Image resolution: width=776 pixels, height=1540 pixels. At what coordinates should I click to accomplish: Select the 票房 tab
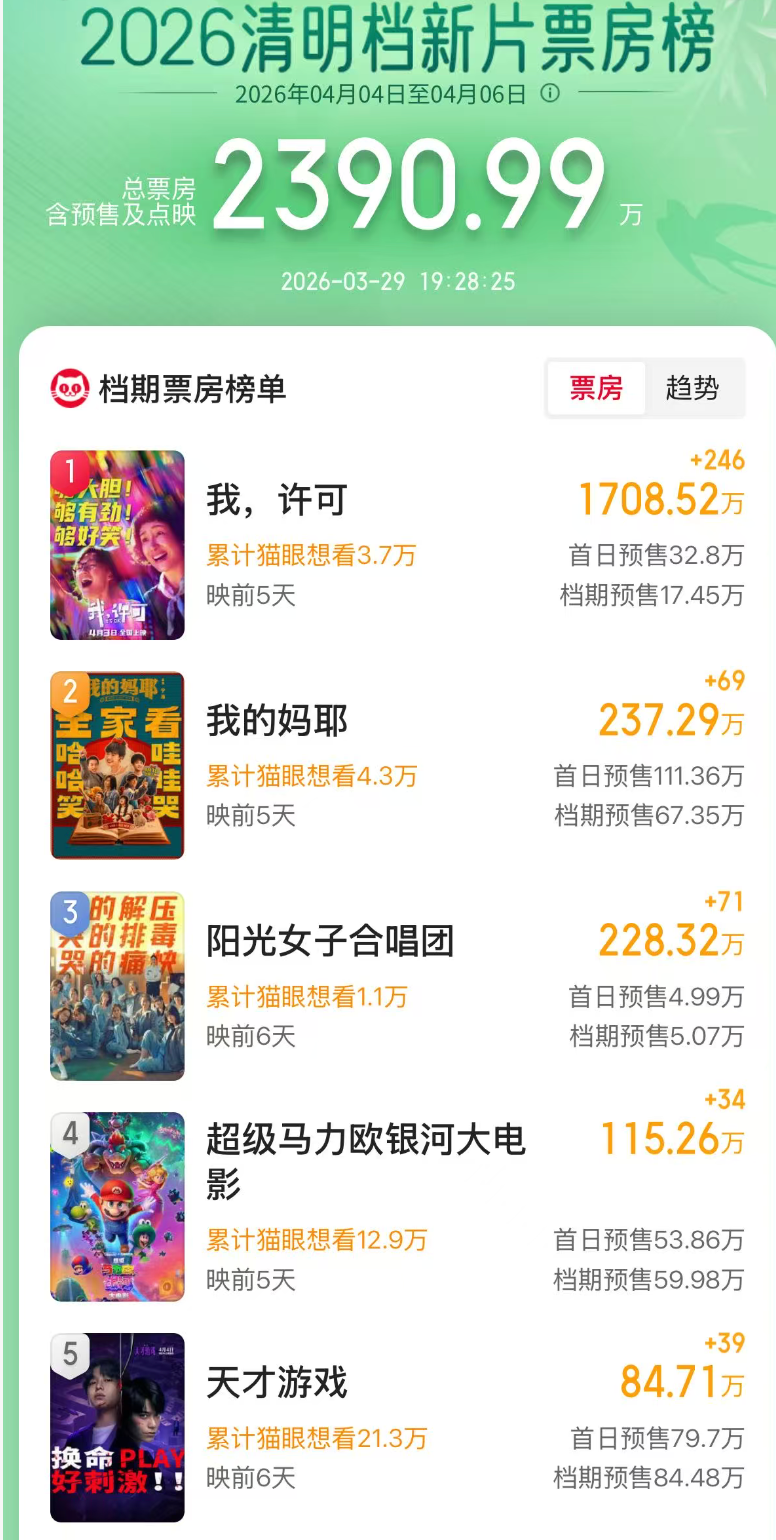coord(596,388)
